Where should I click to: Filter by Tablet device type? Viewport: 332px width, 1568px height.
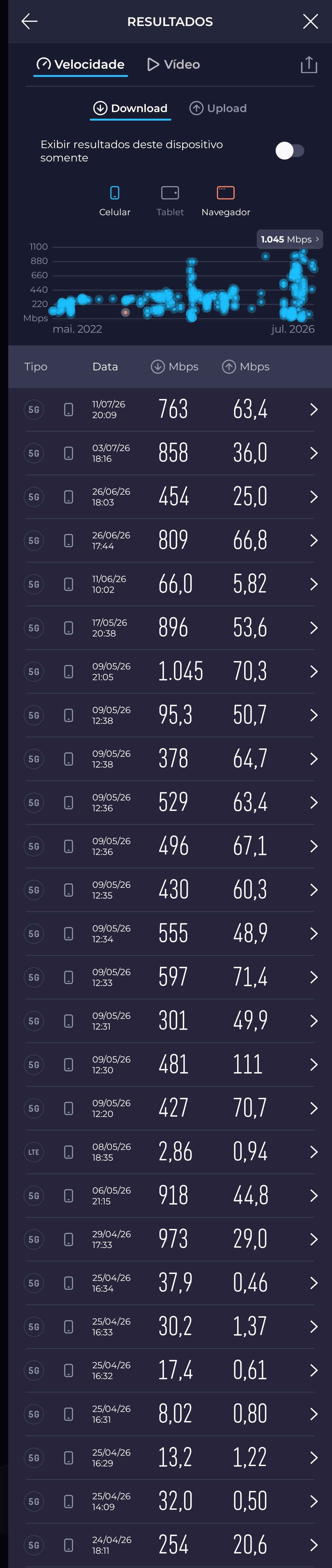[x=170, y=200]
